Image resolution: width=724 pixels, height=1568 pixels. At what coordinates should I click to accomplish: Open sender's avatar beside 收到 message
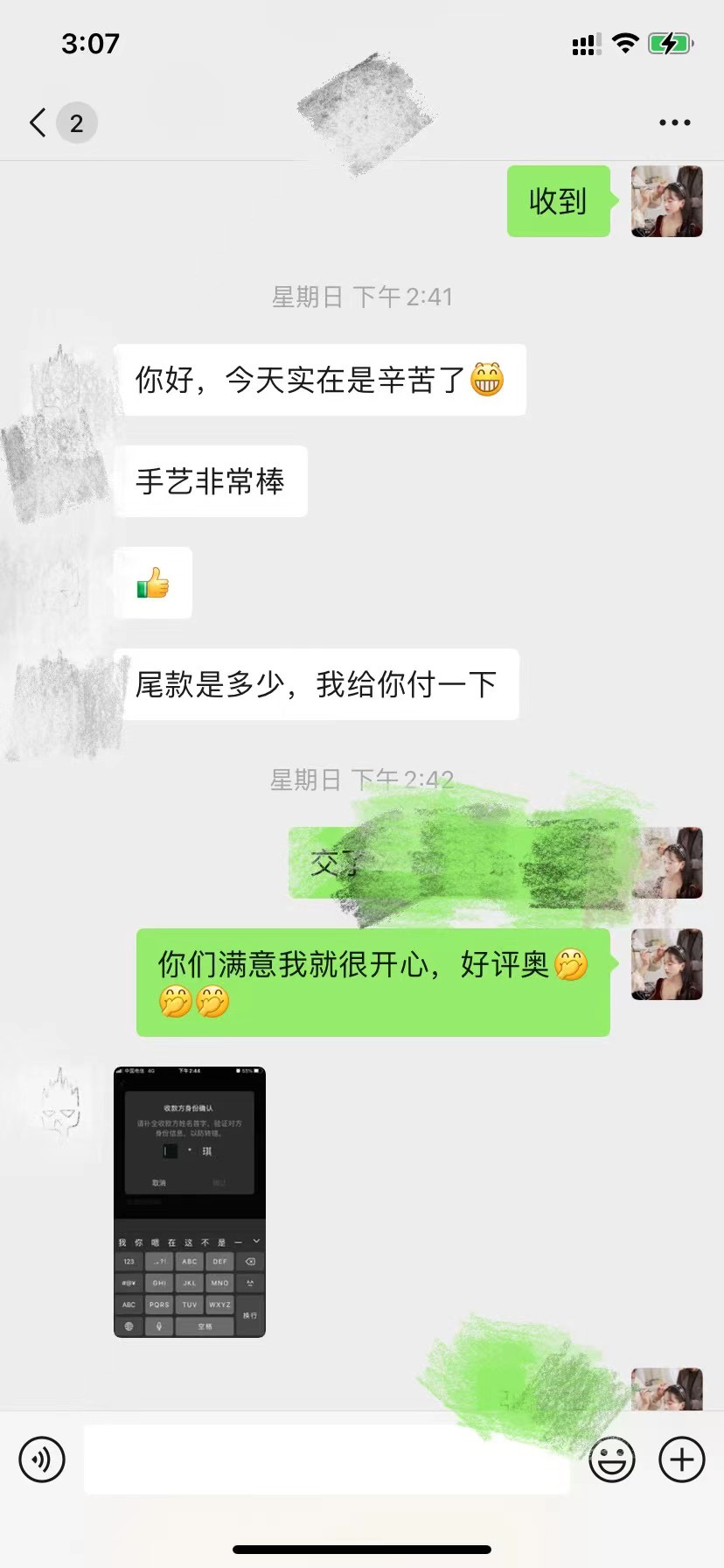[667, 201]
